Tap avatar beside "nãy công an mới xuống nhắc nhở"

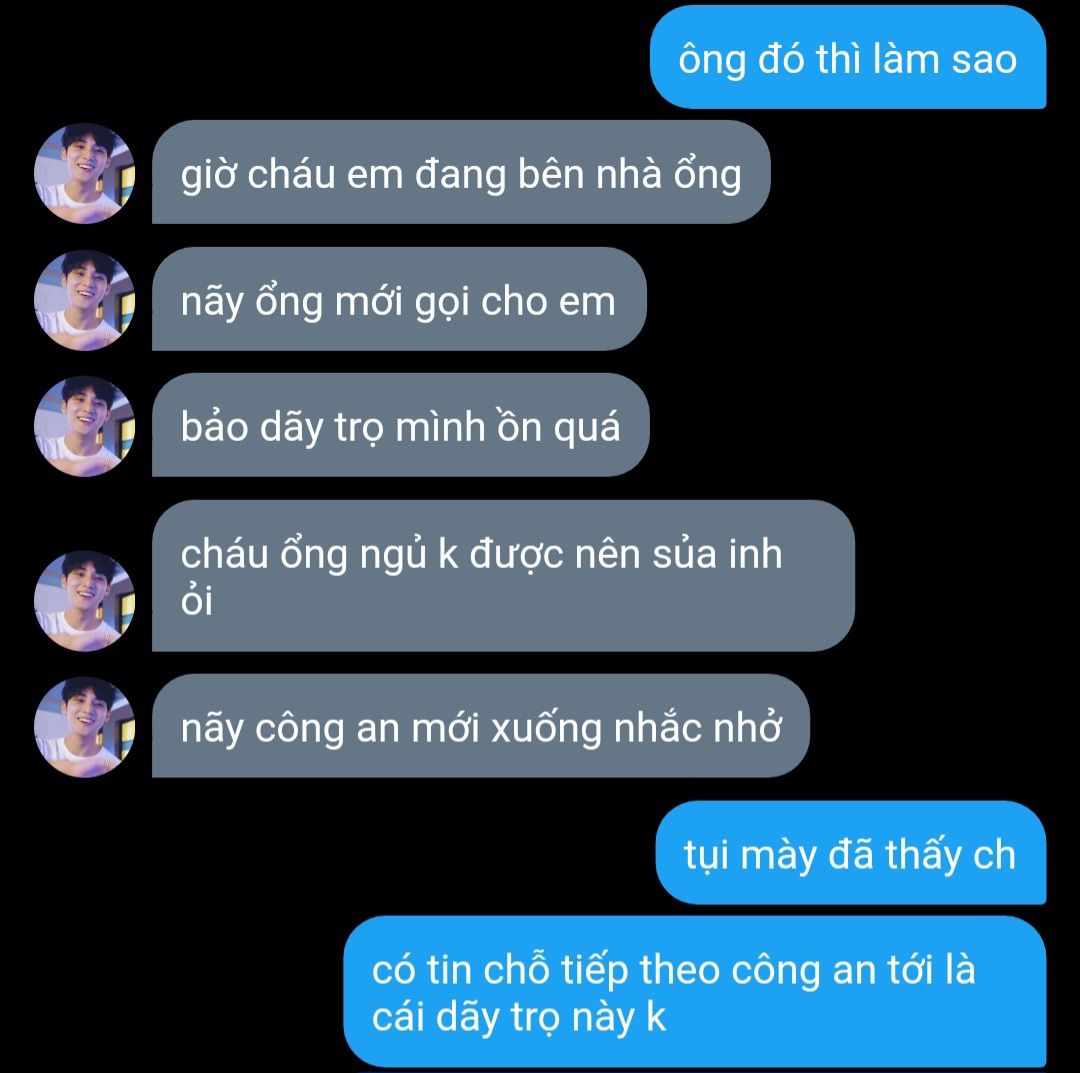click(x=84, y=727)
